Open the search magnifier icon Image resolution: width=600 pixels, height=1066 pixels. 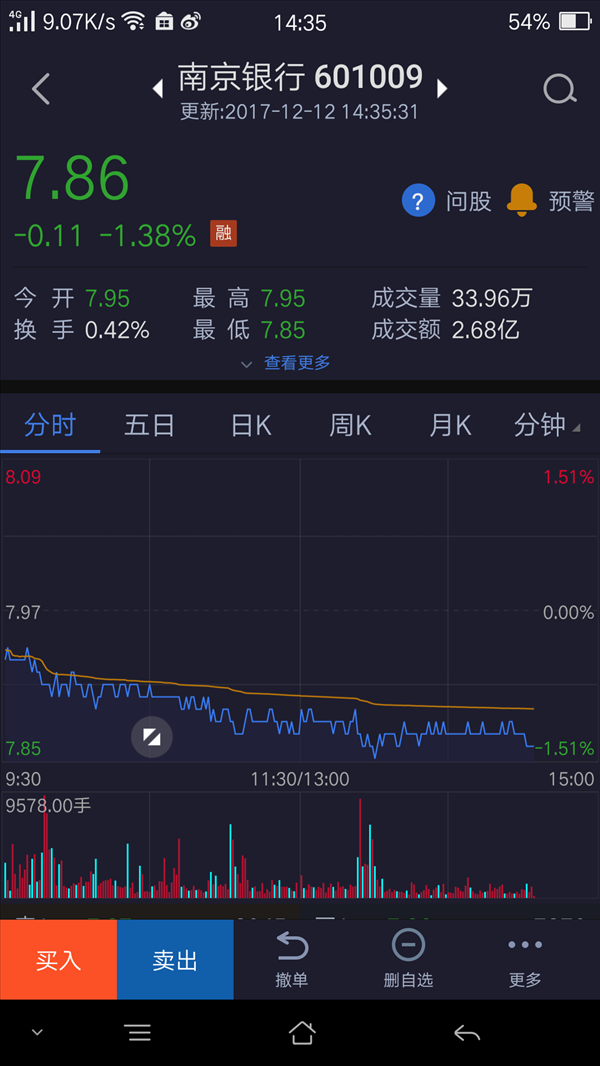pos(560,89)
